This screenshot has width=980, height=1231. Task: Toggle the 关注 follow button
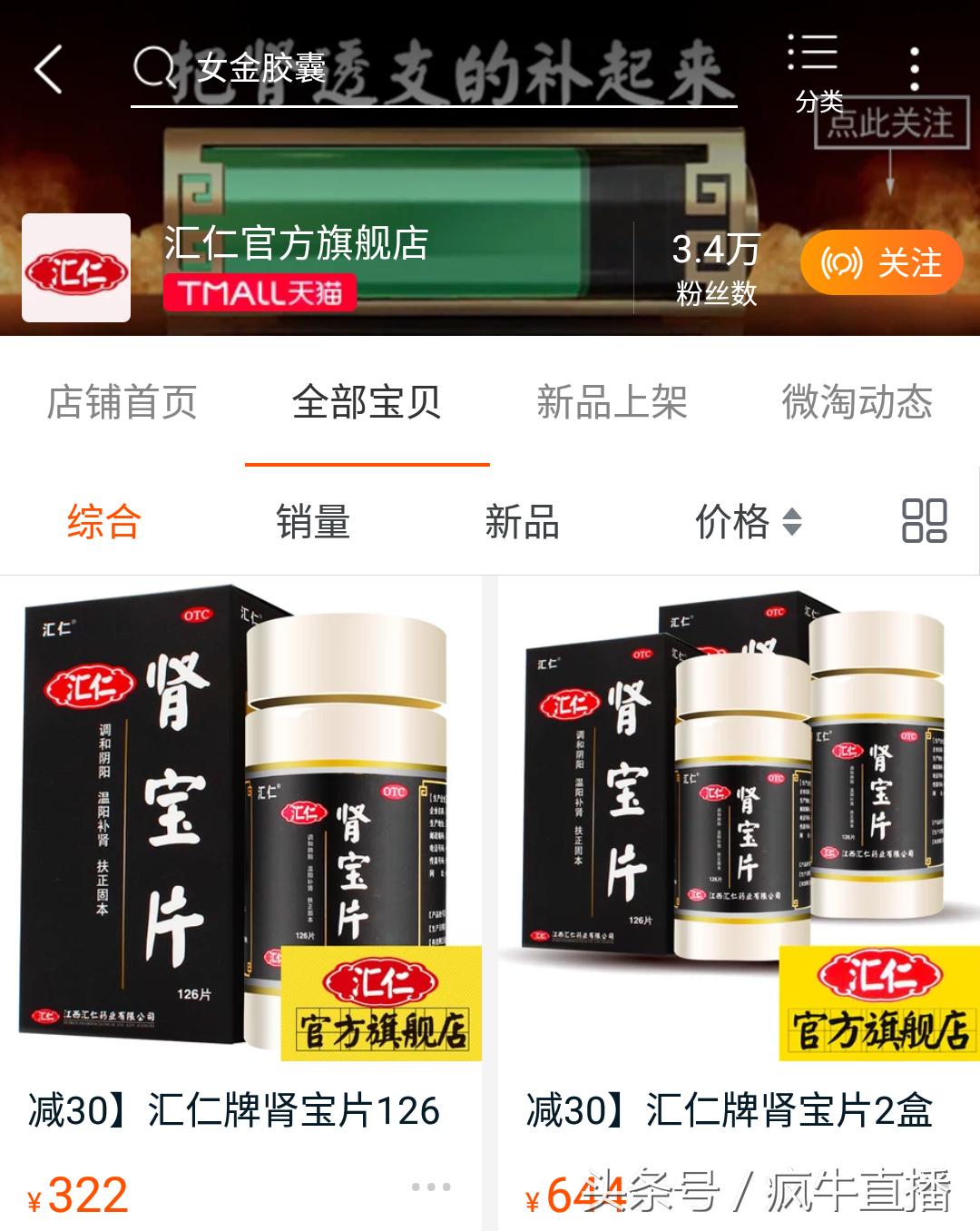tap(879, 262)
